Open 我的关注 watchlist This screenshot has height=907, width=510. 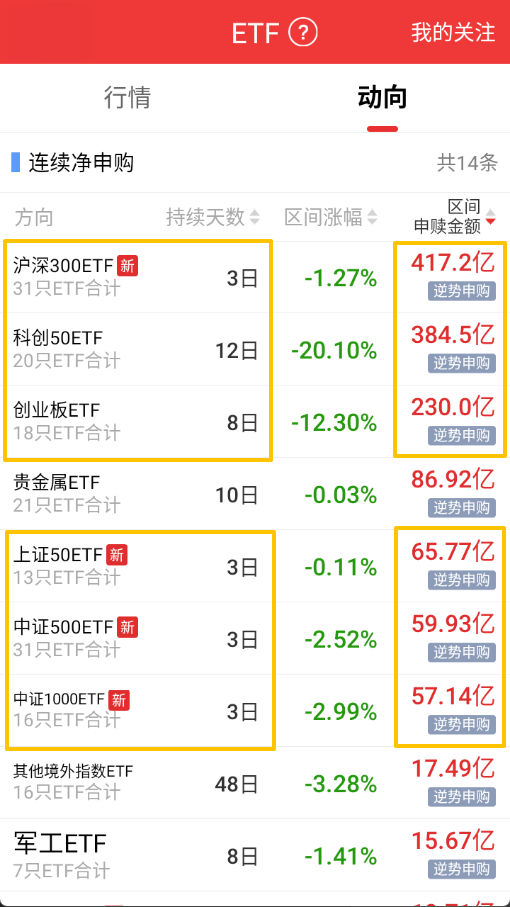coord(453,32)
